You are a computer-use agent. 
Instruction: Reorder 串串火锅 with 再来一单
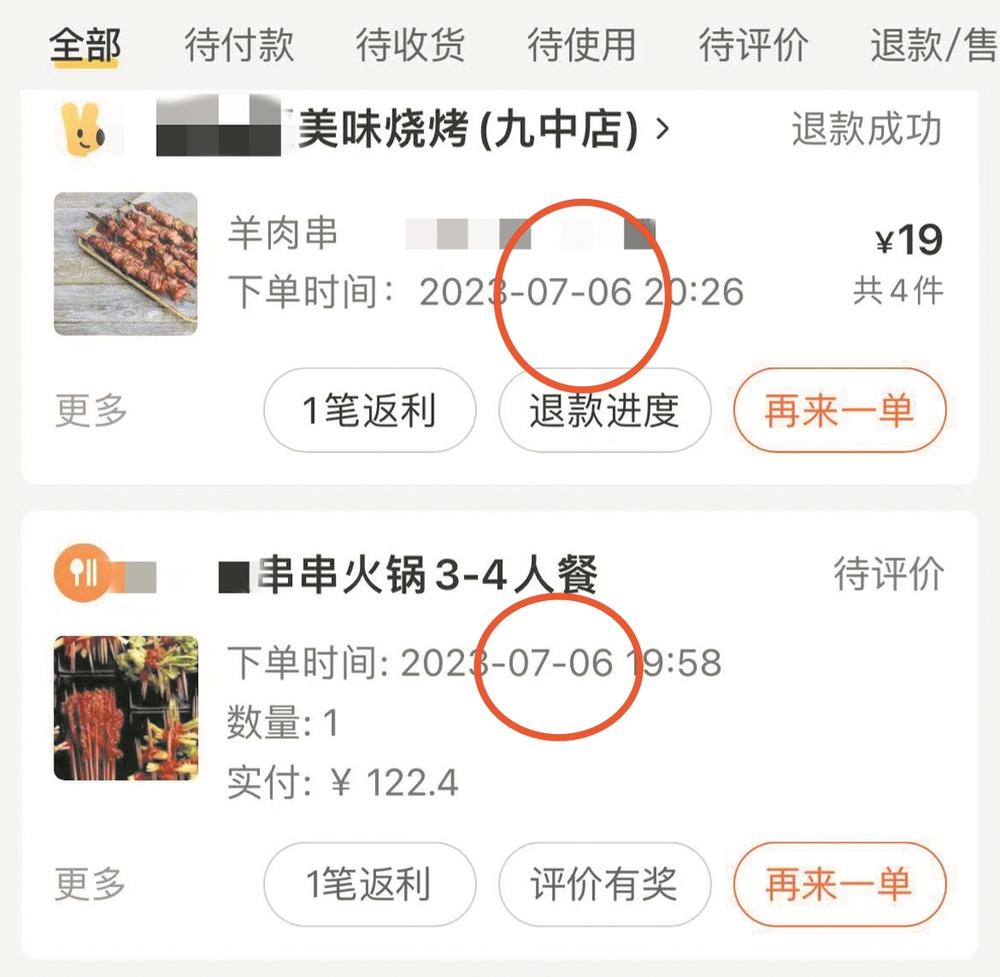point(839,884)
